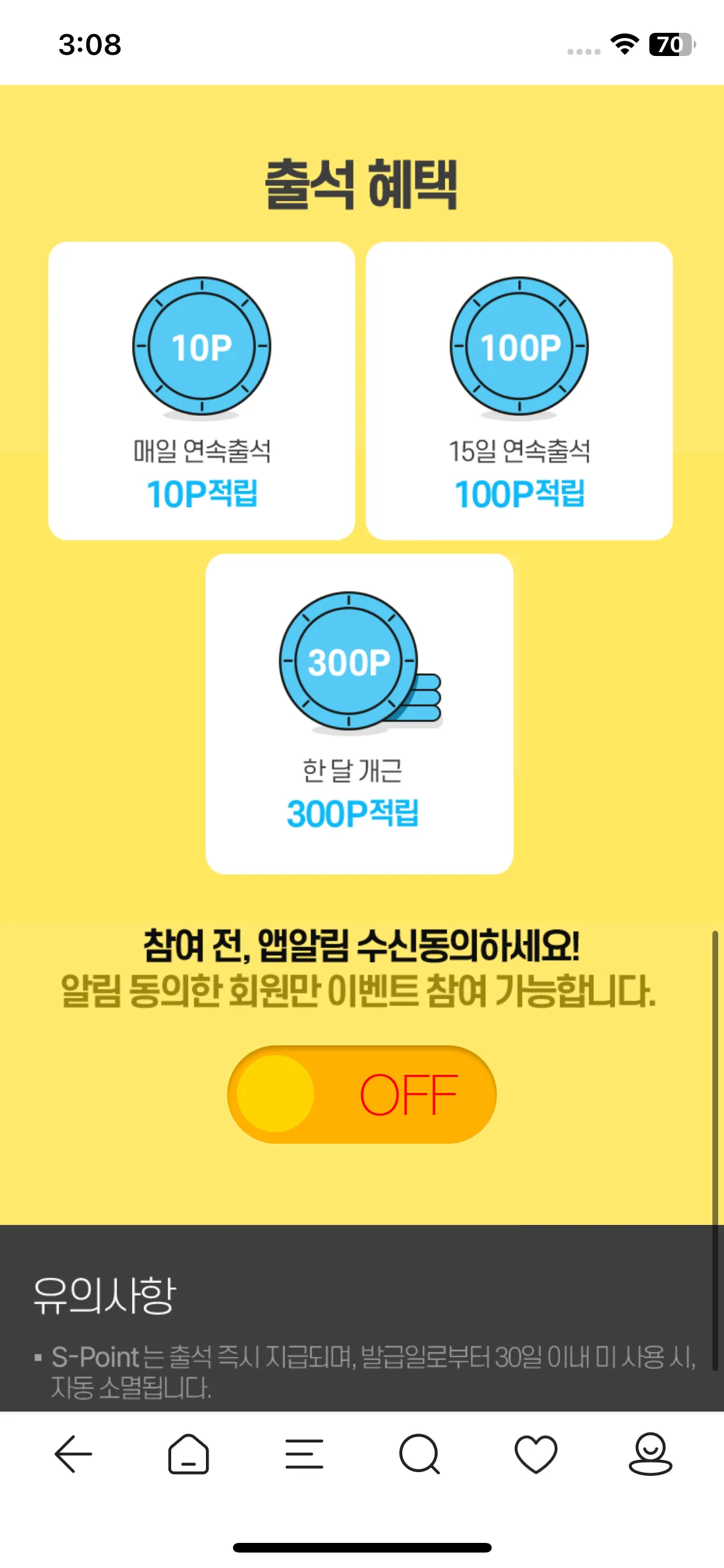Image resolution: width=724 pixels, height=1568 pixels.
Task: Open the wishlist heart tab
Action: click(535, 1454)
